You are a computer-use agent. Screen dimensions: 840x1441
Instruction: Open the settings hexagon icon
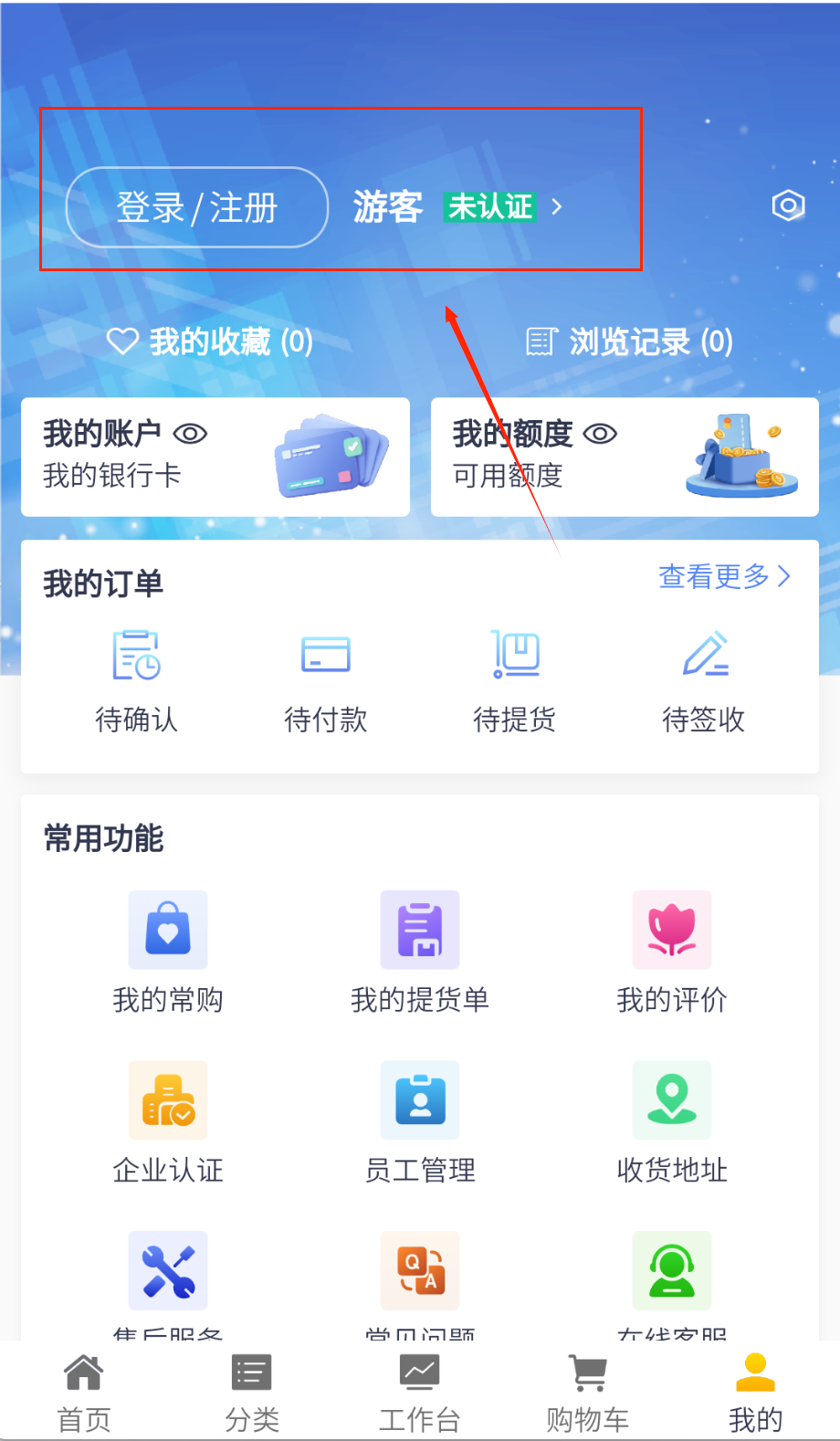click(788, 205)
